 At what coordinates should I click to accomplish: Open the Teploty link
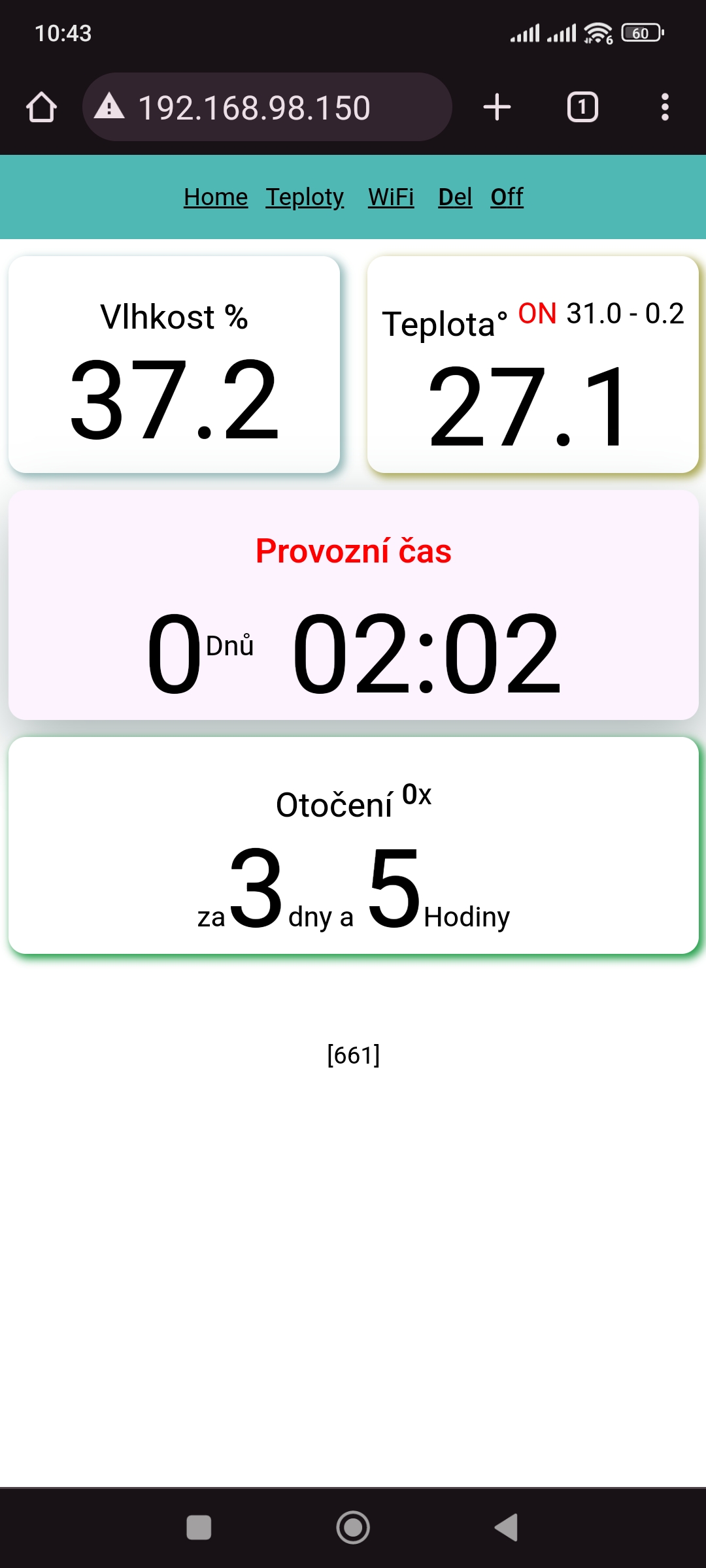[305, 197]
